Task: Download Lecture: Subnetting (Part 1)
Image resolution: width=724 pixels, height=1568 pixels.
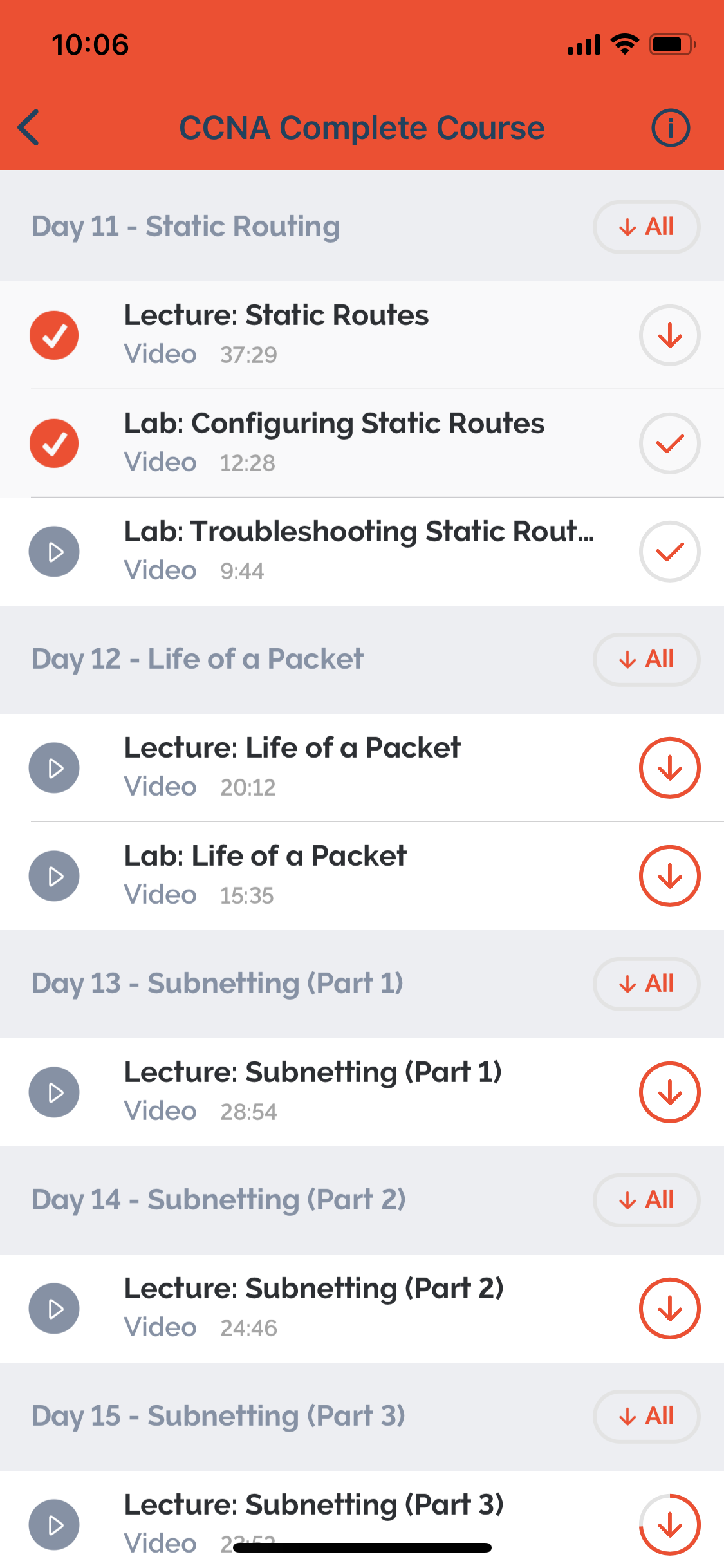Action: [x=669, y=1092]
